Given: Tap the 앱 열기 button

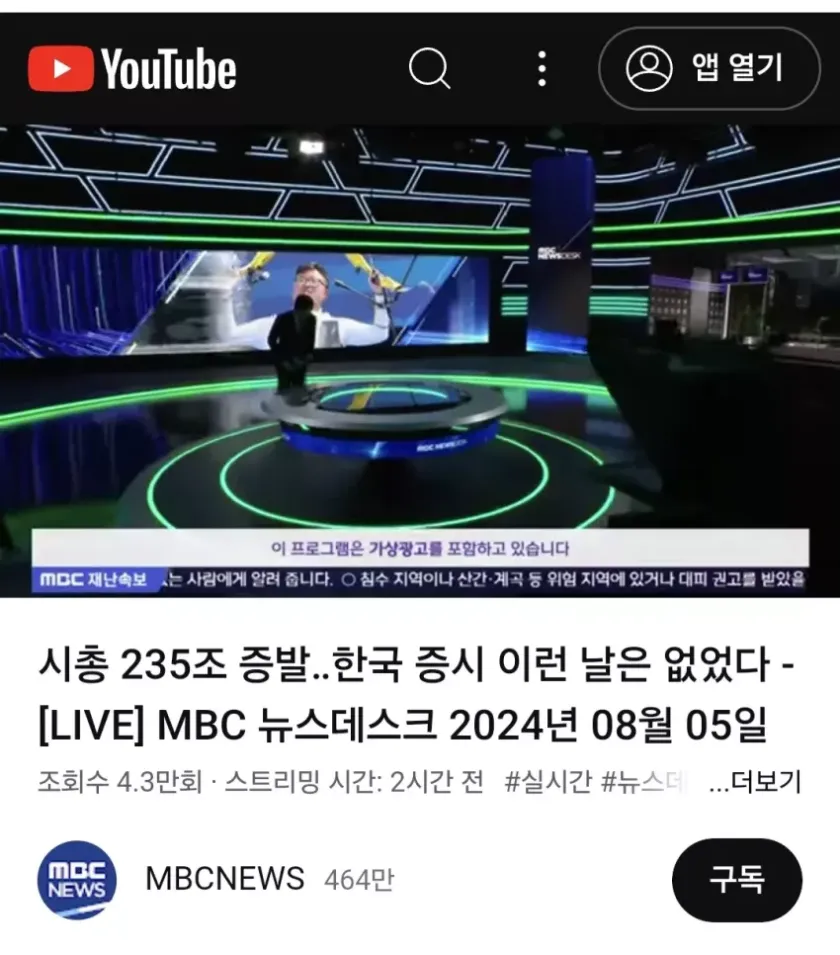Looking at the screenshot, I should pos(708,69).
